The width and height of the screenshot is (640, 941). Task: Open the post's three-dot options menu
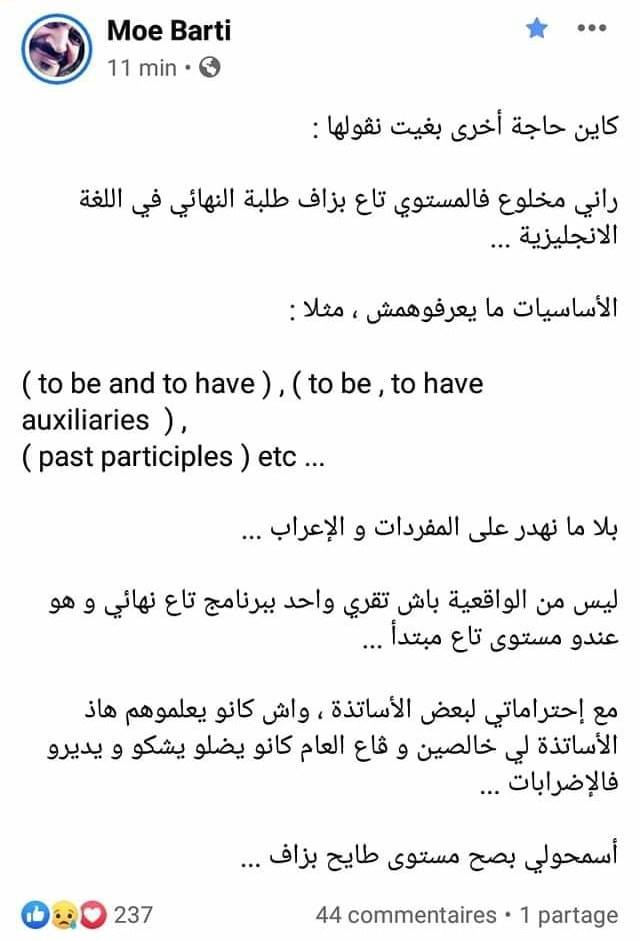[591, 28]
